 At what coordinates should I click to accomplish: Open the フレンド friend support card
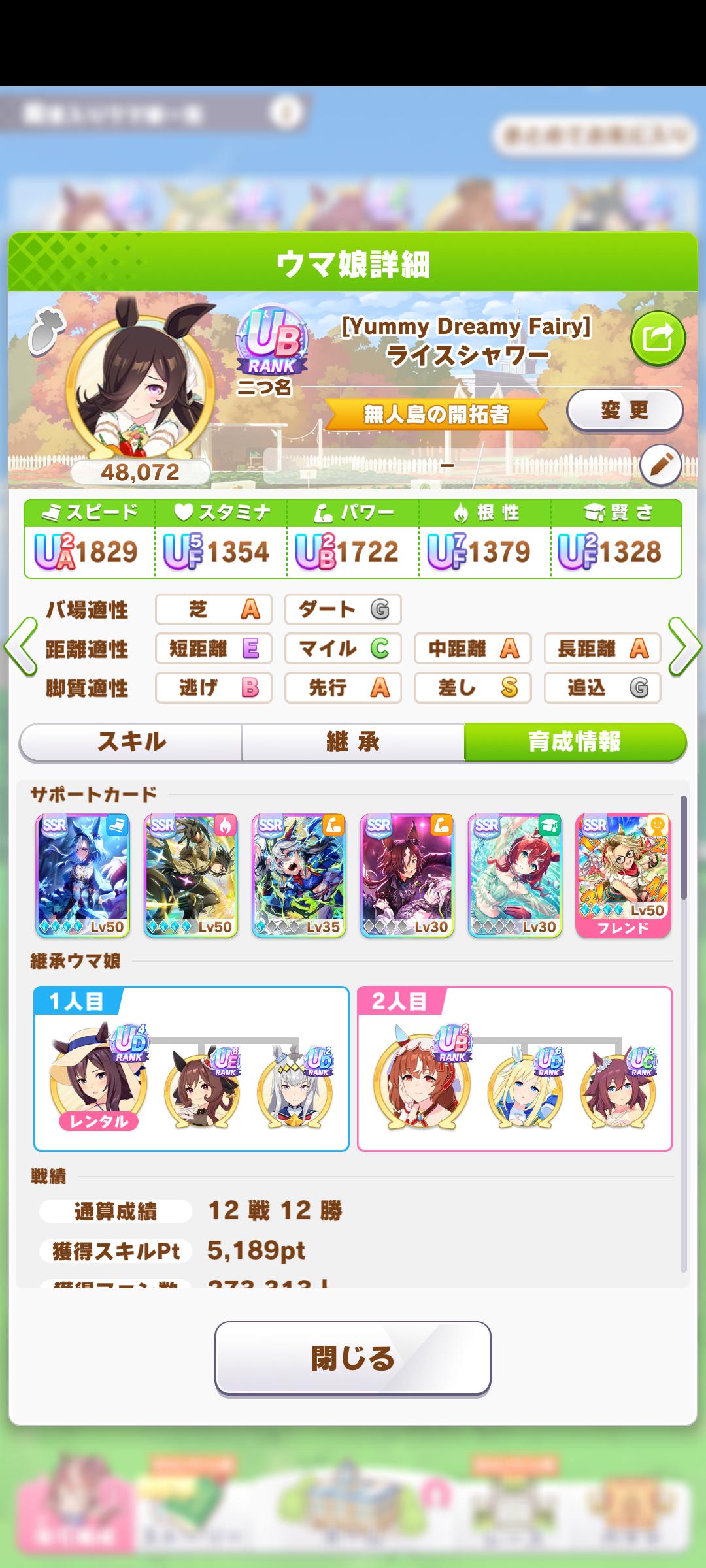pyautogui.click(x=623, y=875)
